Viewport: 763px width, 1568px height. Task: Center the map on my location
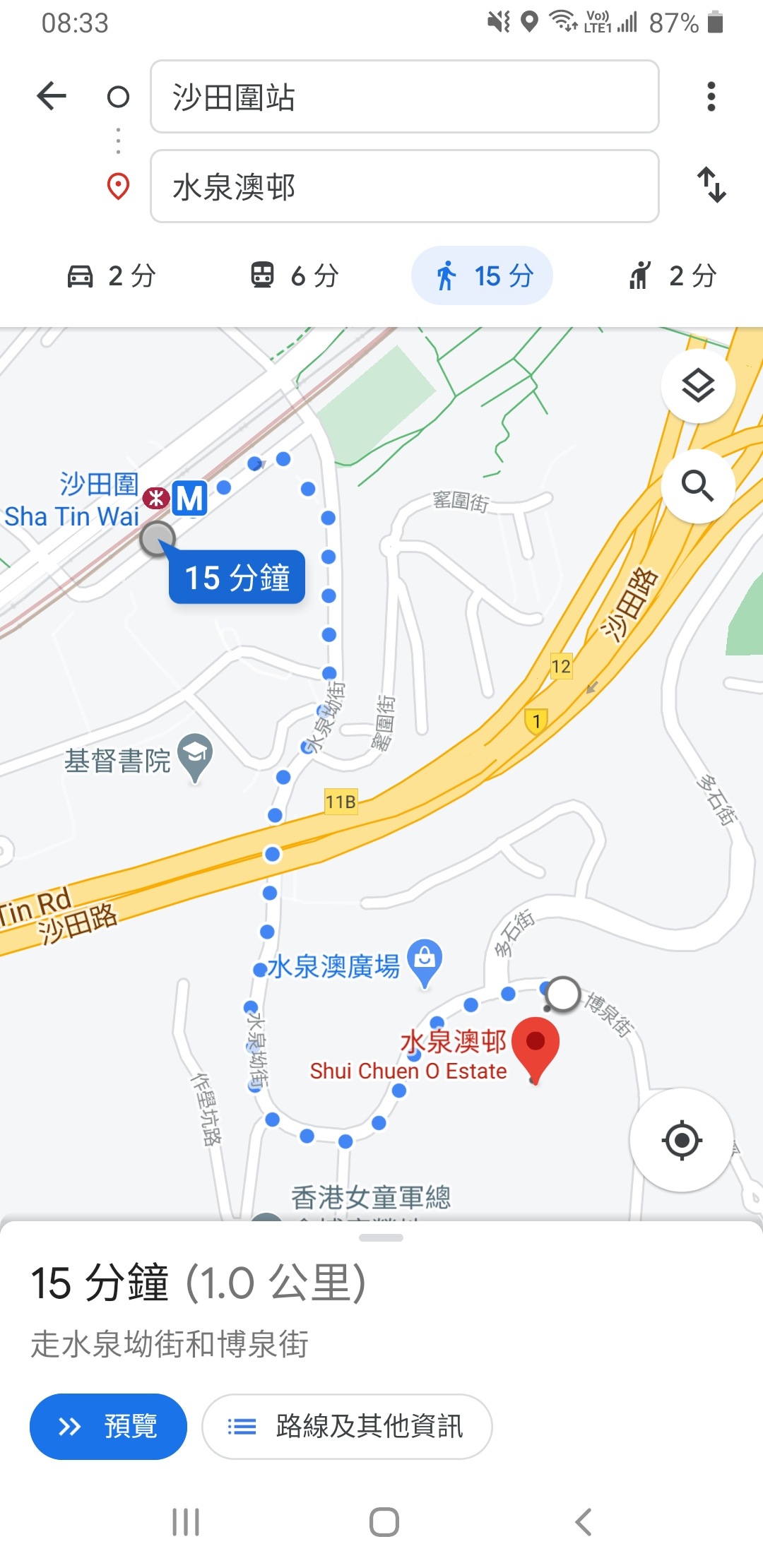pyautogui.click(x=682, y=1140)
